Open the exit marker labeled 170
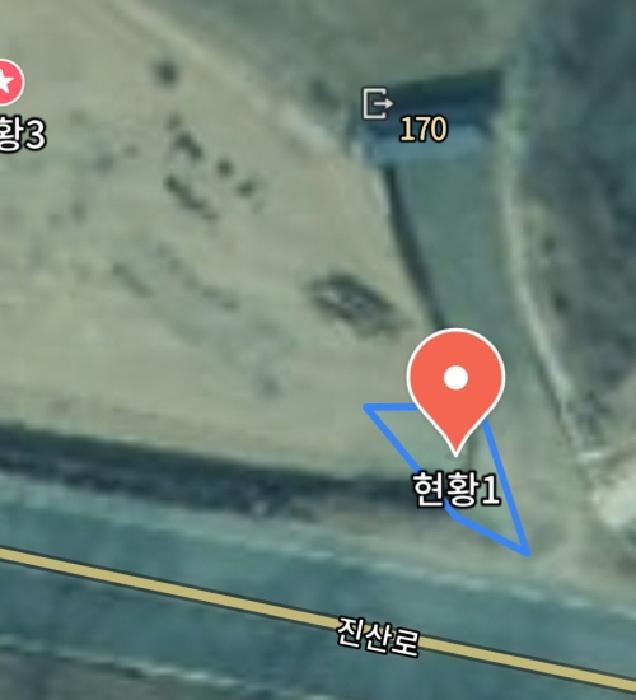The width and height of the screenshot is (636, 700). pos(377,103)
